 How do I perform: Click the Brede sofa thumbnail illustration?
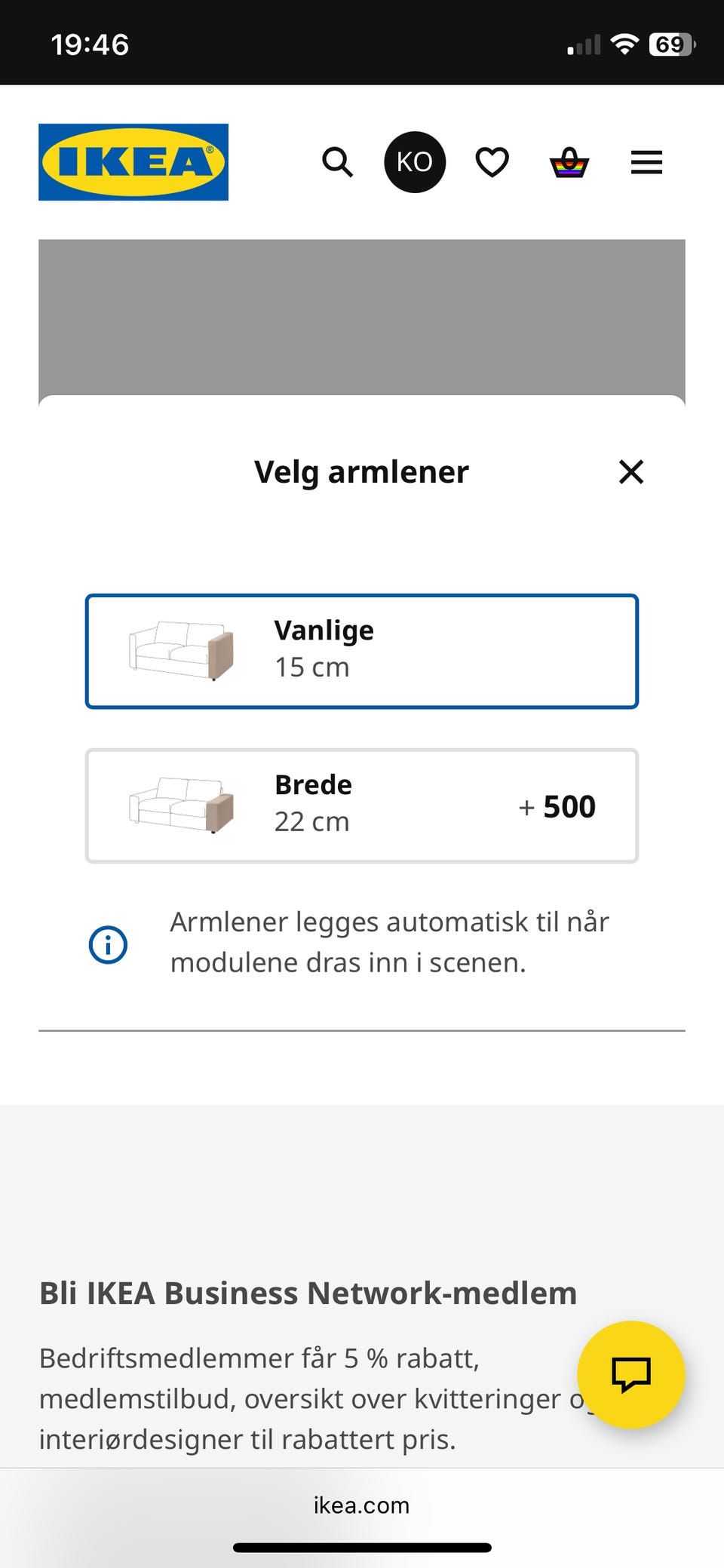point(179,805)
